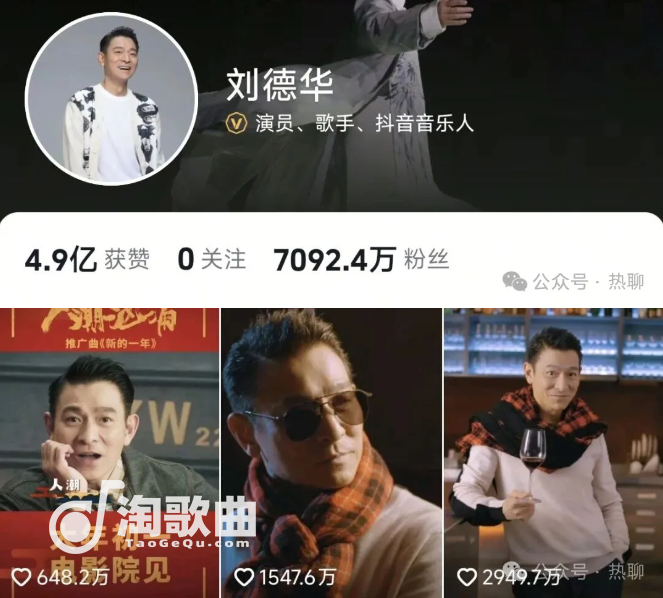View the 7092.4万 粉丝 list
Image resolution: width=663 pixels, height=598 pixels.
(x=360, y=260)
